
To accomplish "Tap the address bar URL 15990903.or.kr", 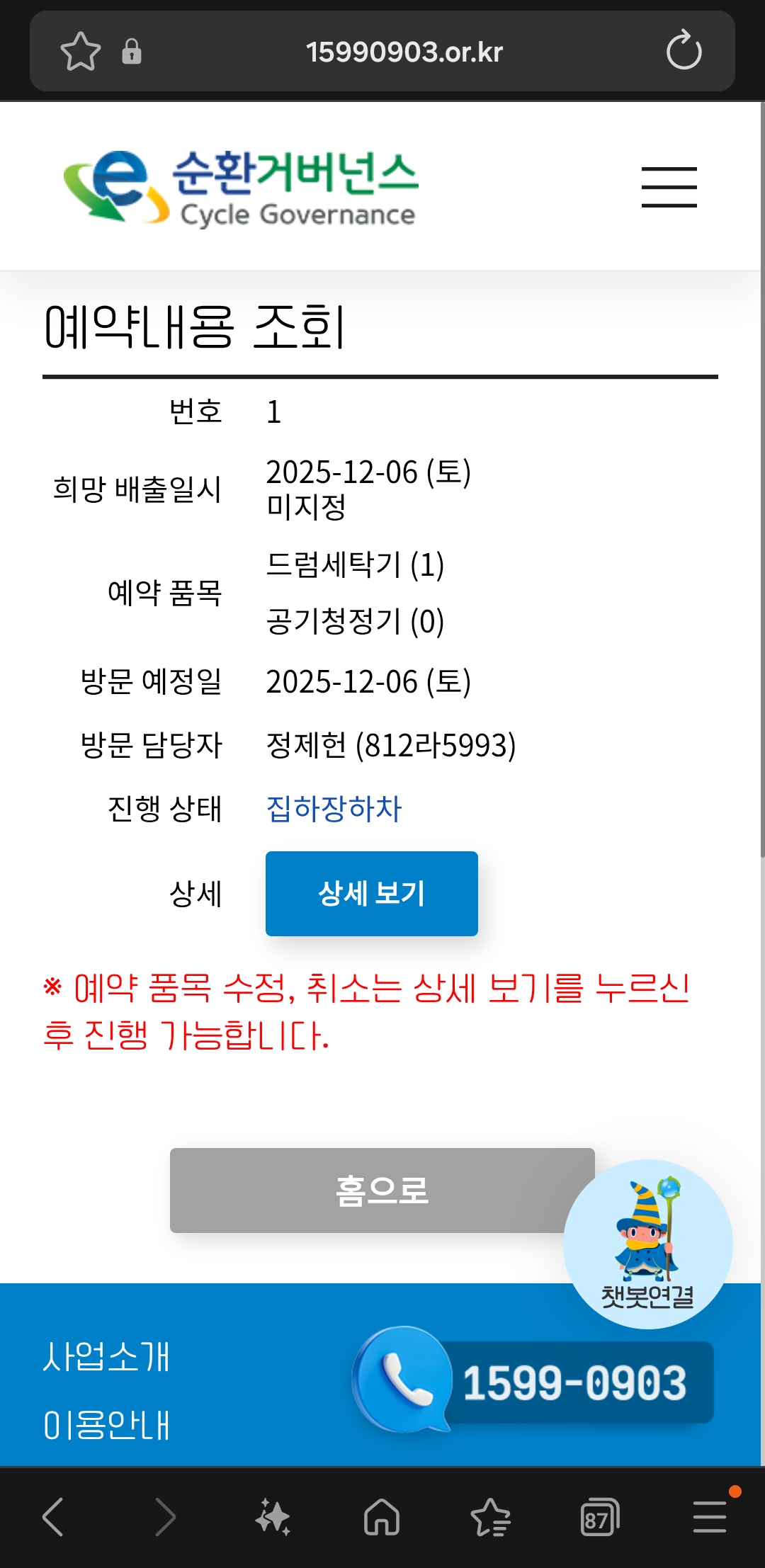I will pos(404,52).
